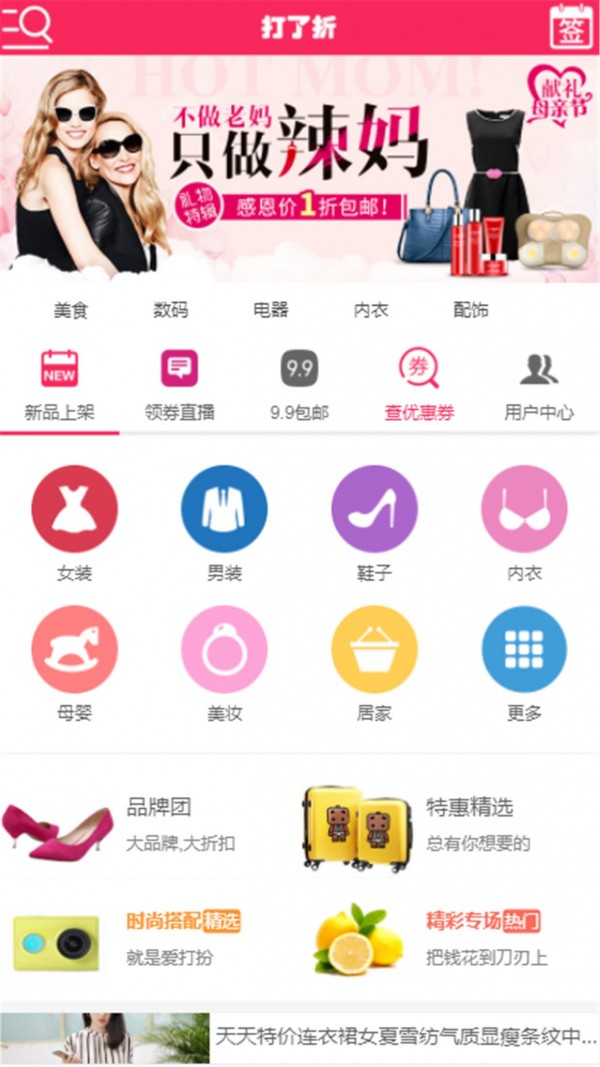
Task: Switch to the 领券直播 tab
Action: tap(180, 385)
